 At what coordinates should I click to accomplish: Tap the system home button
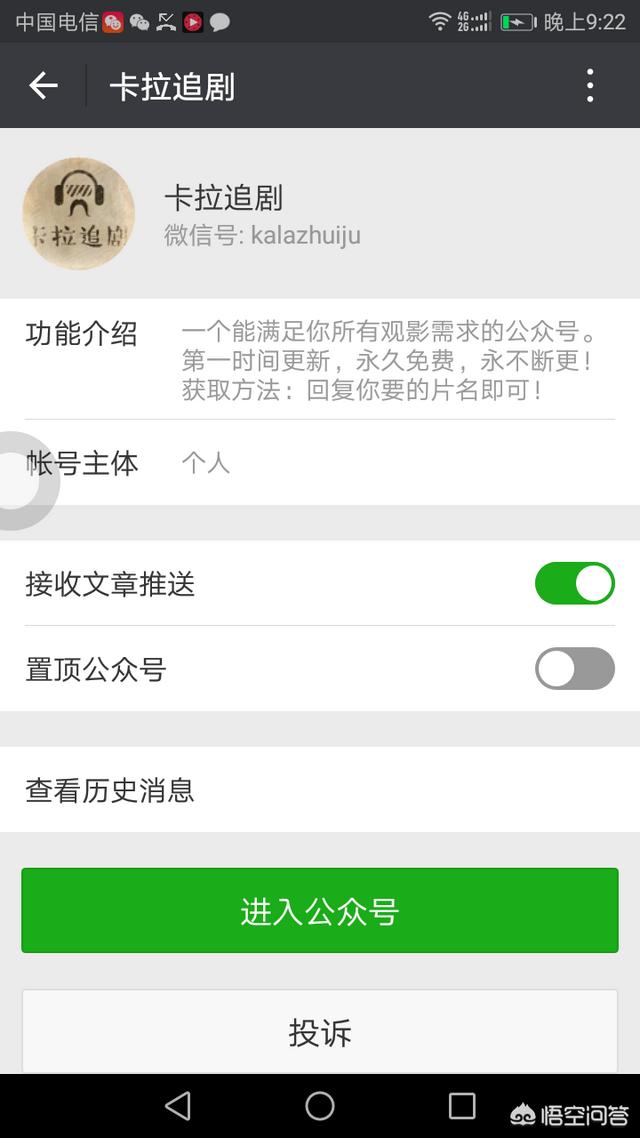tap(320, 1106)
